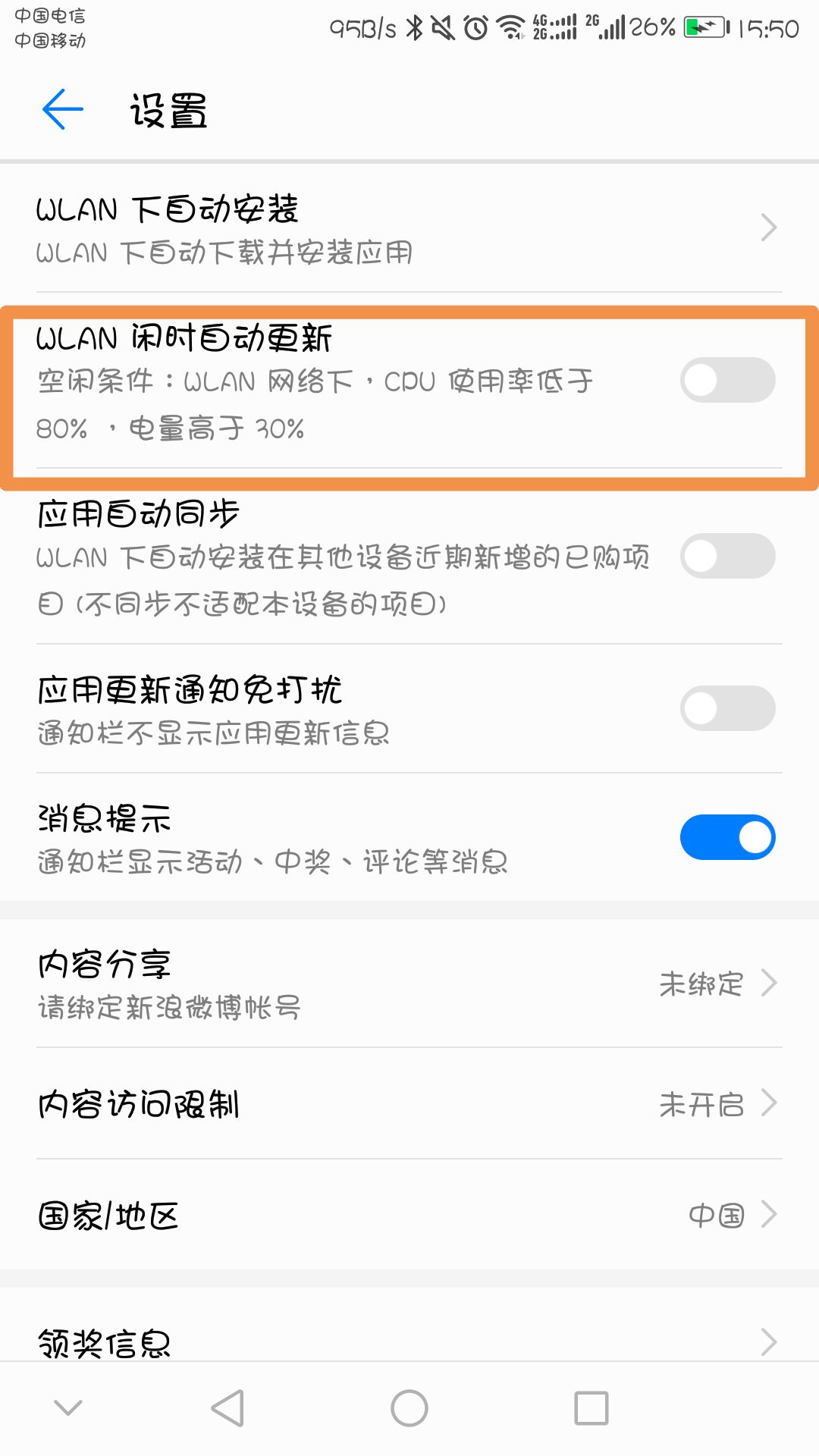Open the WLAN 下自动安装 setting

pyautogui.click(x=409, y=227)
